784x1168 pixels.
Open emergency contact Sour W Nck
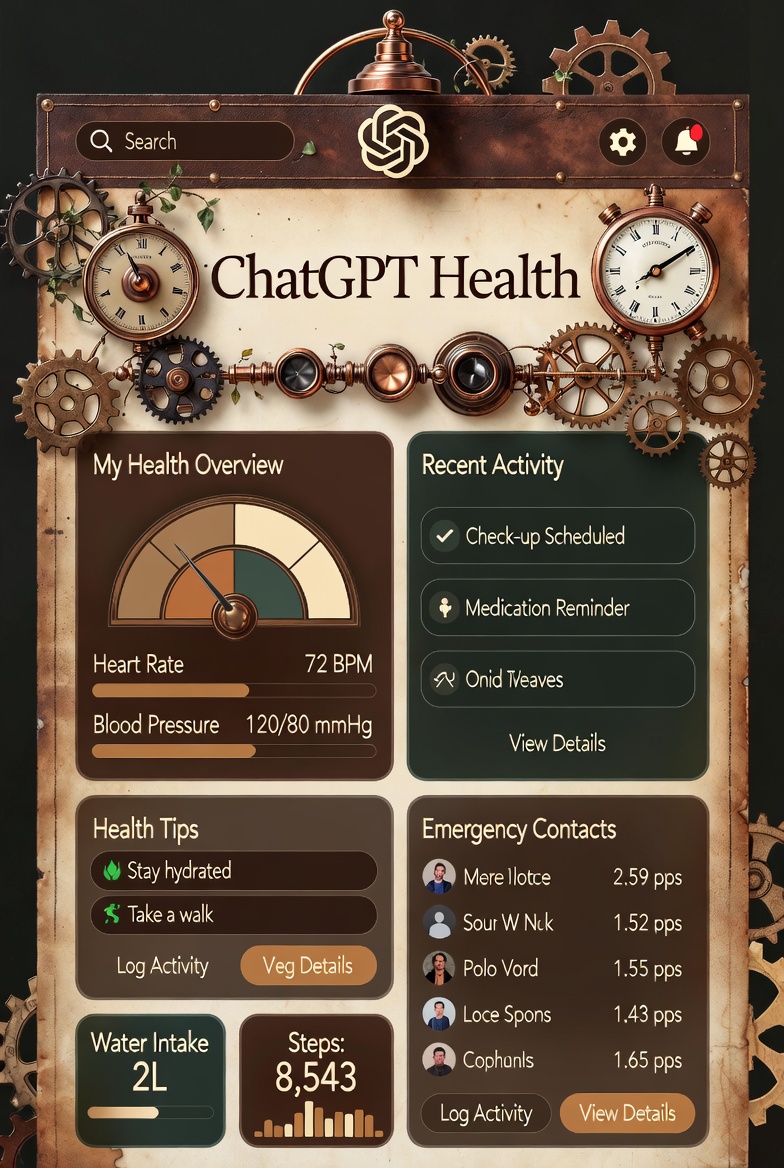552,923
